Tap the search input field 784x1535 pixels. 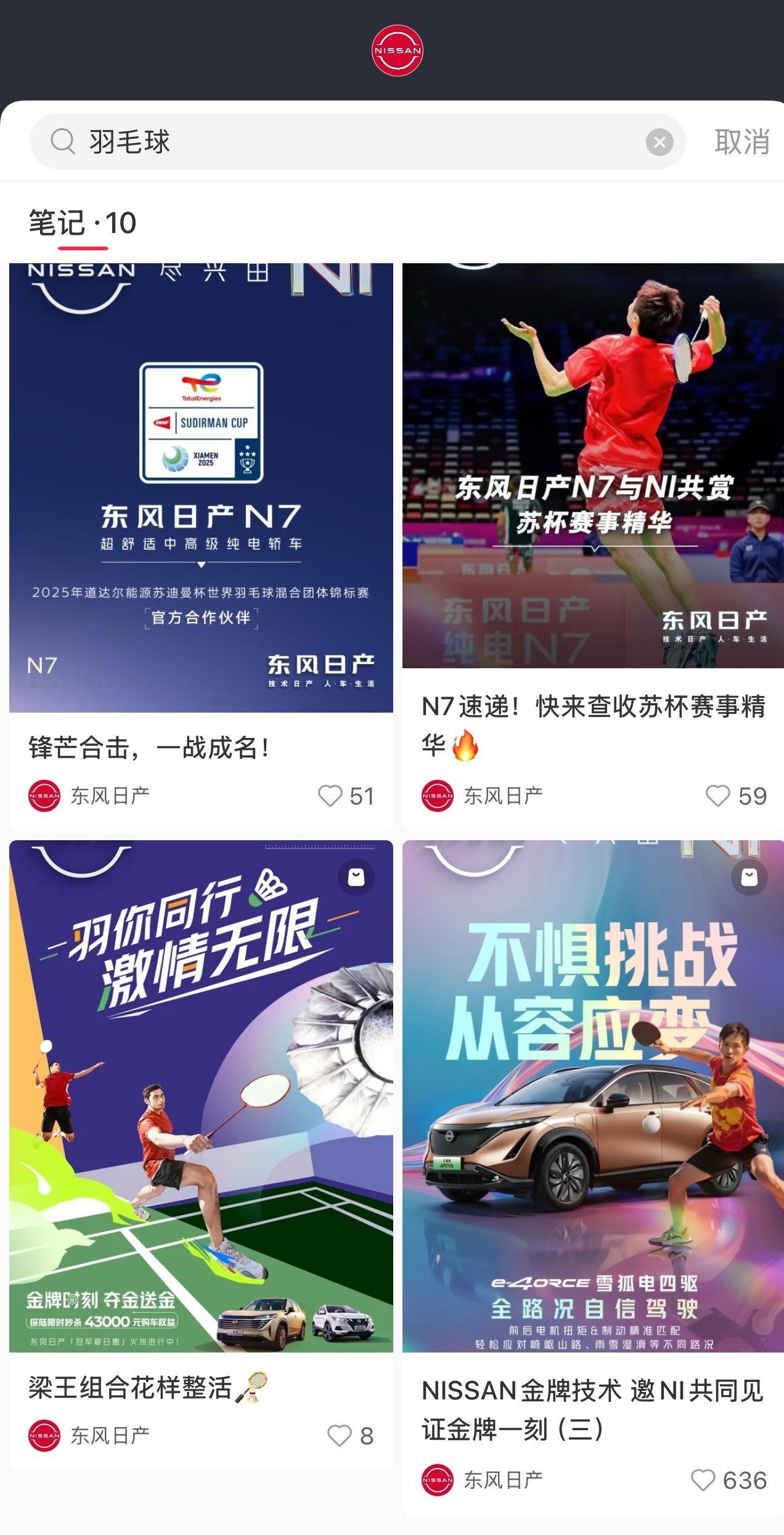click(x=308, y=142)
